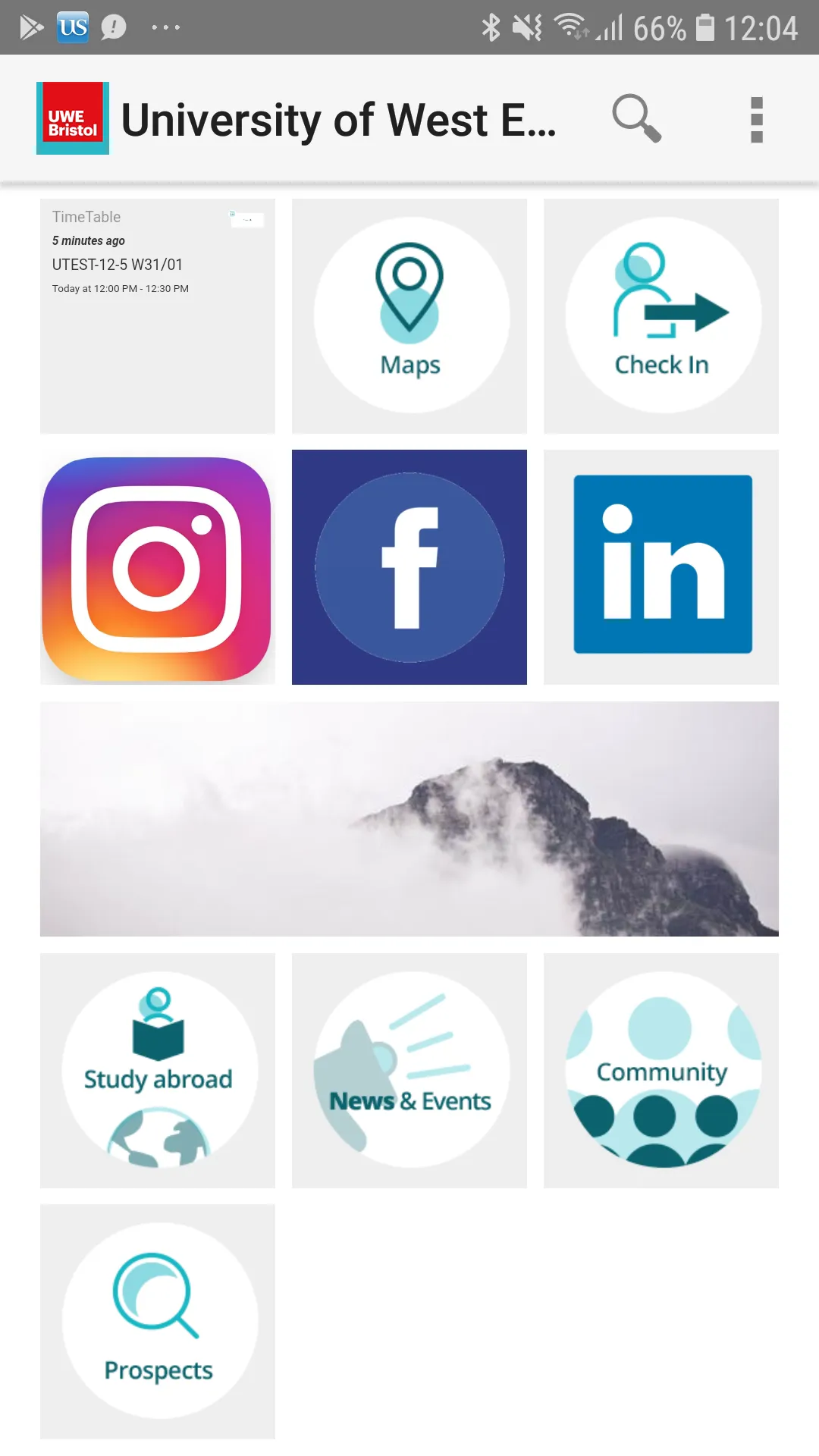Open the Maps tile
Viewport: 819px width, 1456px height.
409,315
